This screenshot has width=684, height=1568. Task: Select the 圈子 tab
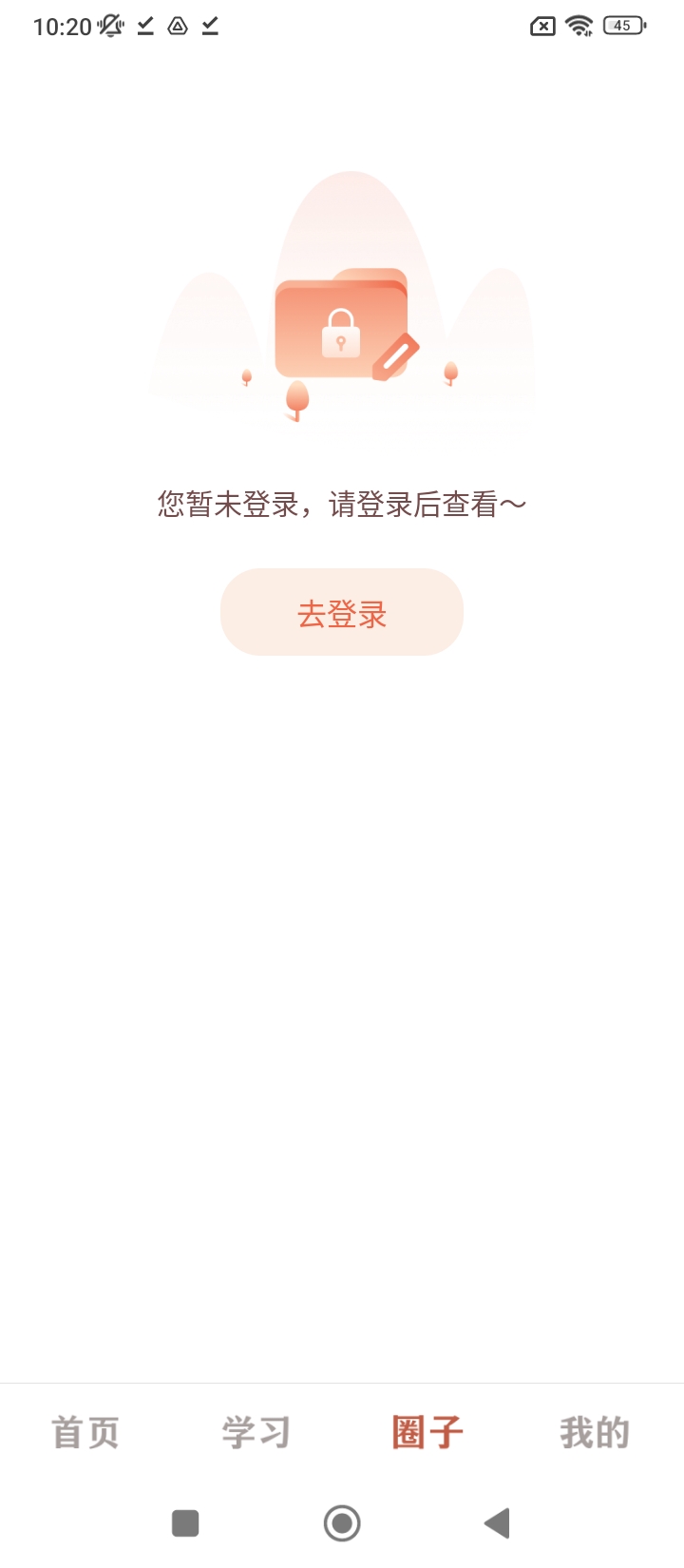(427, 1432)
